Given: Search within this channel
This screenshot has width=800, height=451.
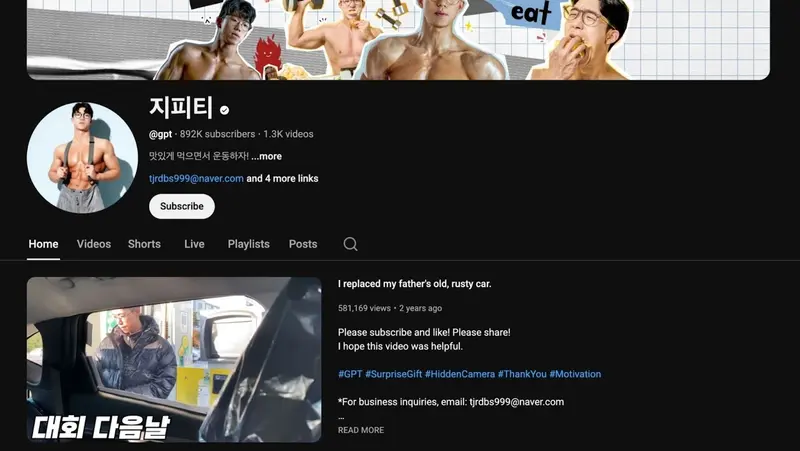Looking at the screenshot, I should click(350, 244).
